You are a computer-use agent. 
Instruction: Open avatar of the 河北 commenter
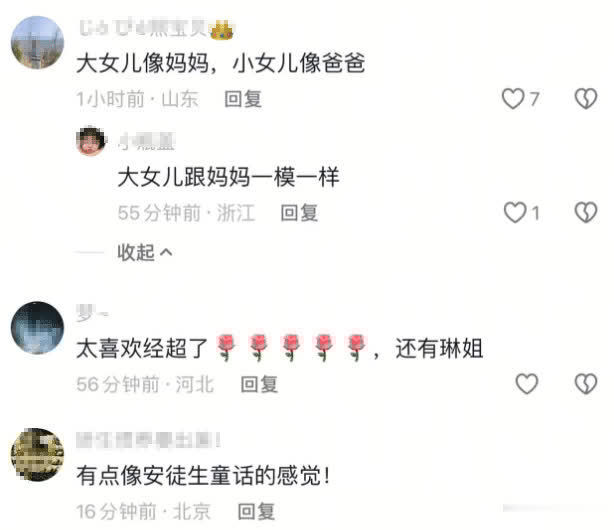pos(38,327)
